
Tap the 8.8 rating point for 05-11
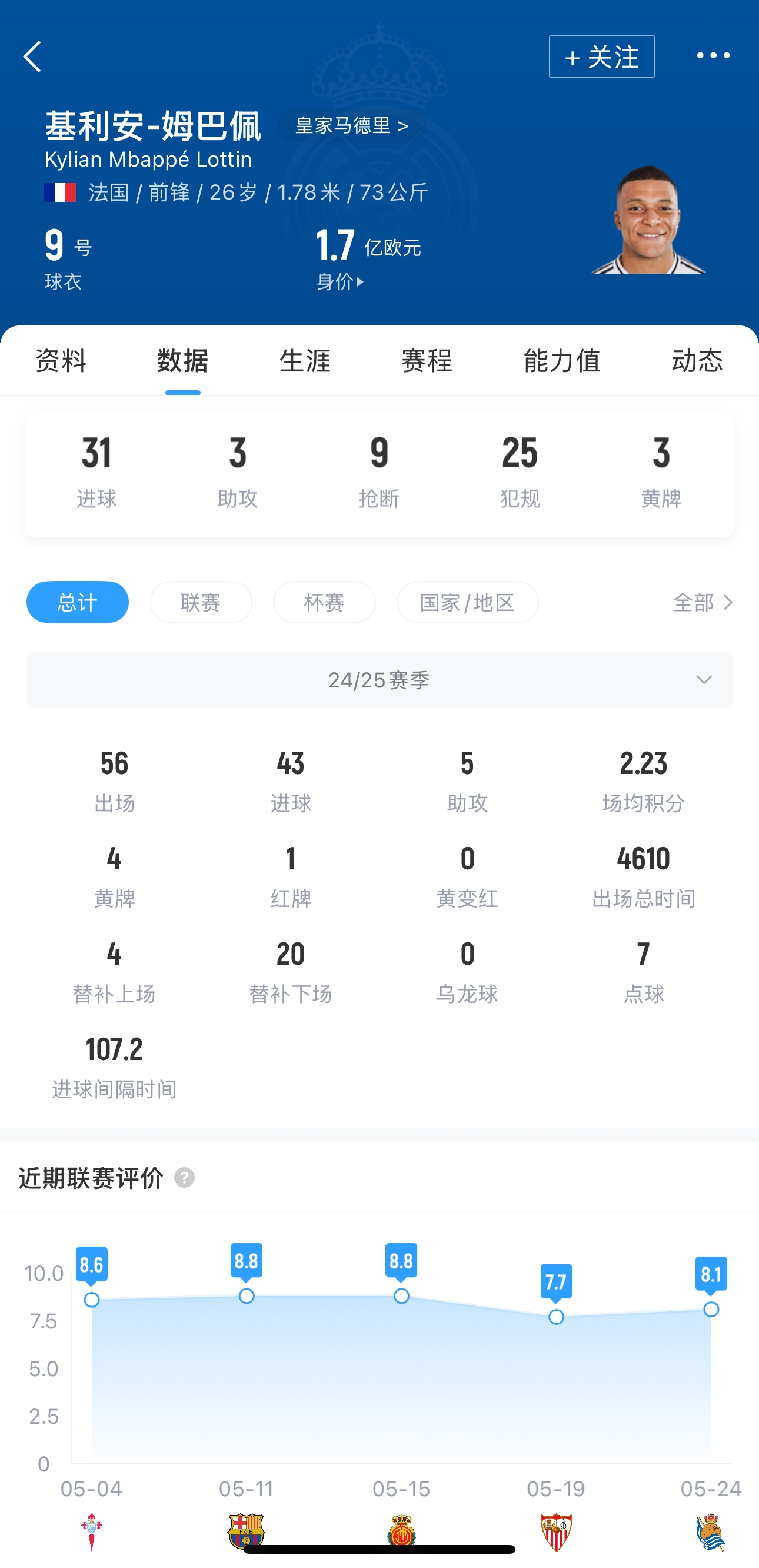(247, 1295)
